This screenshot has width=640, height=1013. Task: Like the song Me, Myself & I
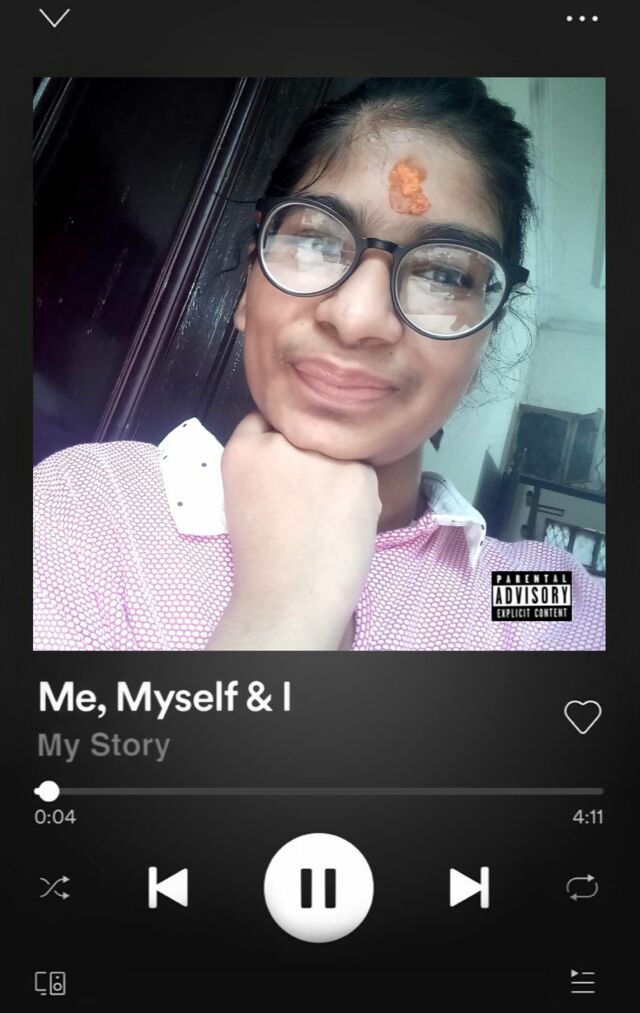582,717
